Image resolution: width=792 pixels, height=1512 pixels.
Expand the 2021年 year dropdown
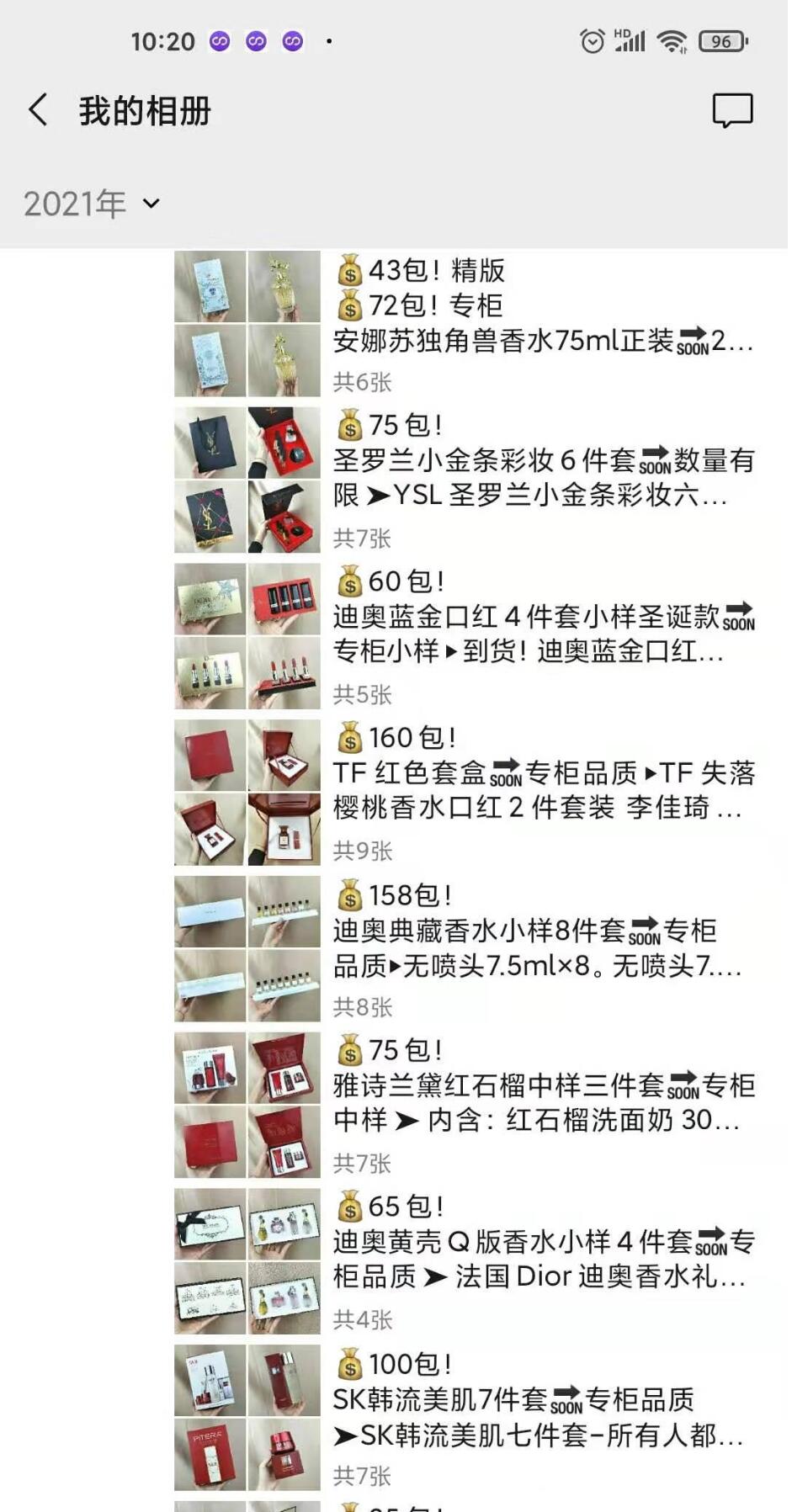click(x=92, y=204)
